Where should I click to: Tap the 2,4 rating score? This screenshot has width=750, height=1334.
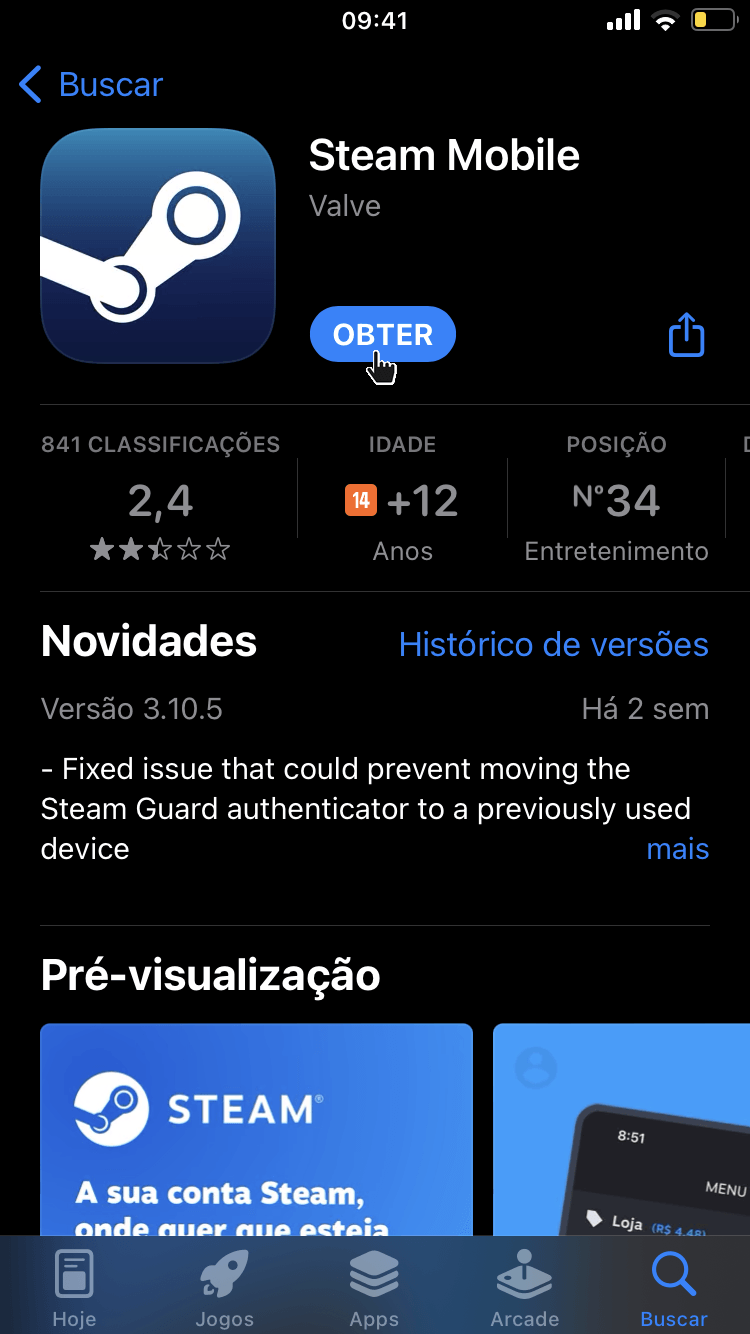pos(160,499)
